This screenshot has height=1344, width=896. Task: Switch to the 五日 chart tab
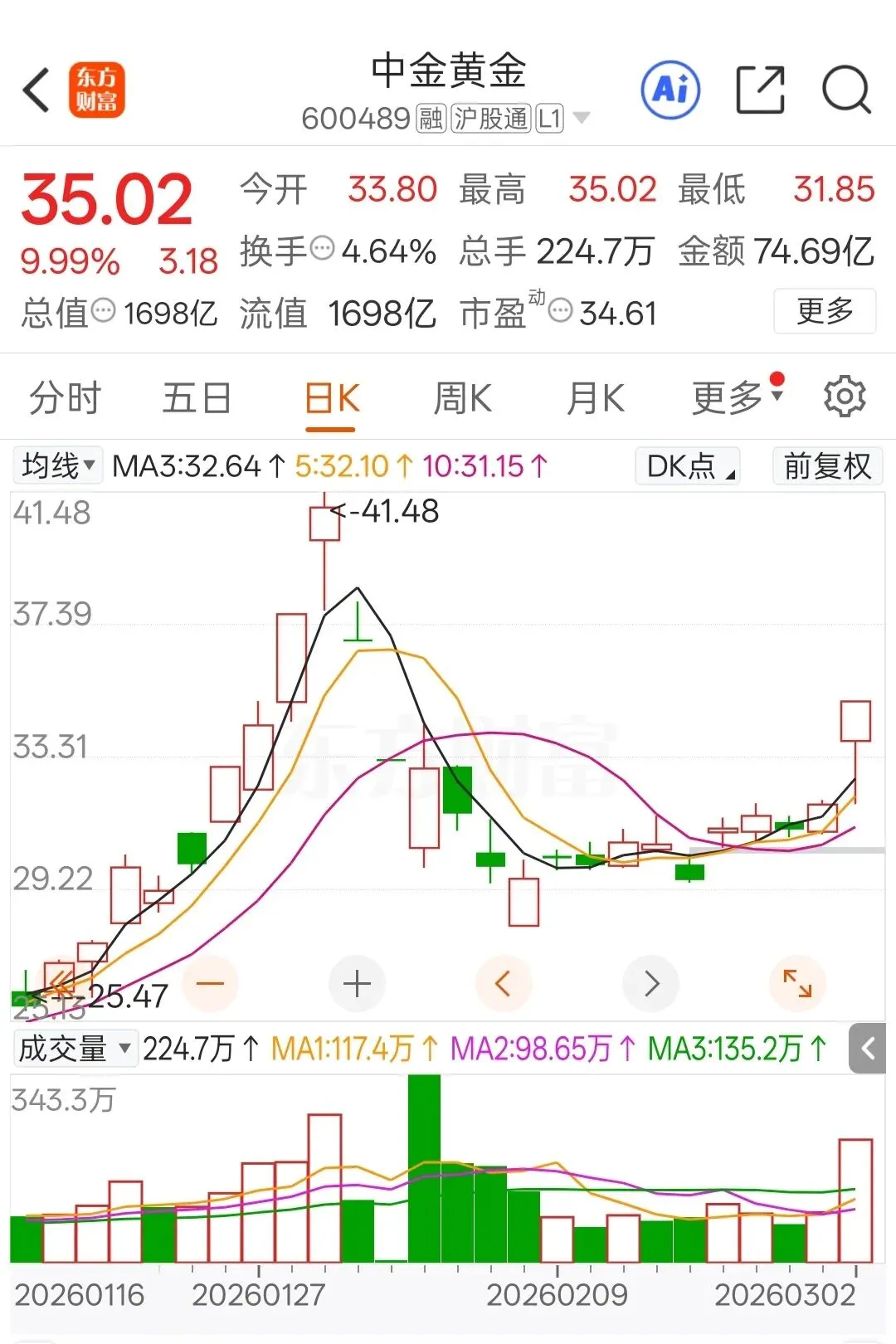[x=197, y=398]
